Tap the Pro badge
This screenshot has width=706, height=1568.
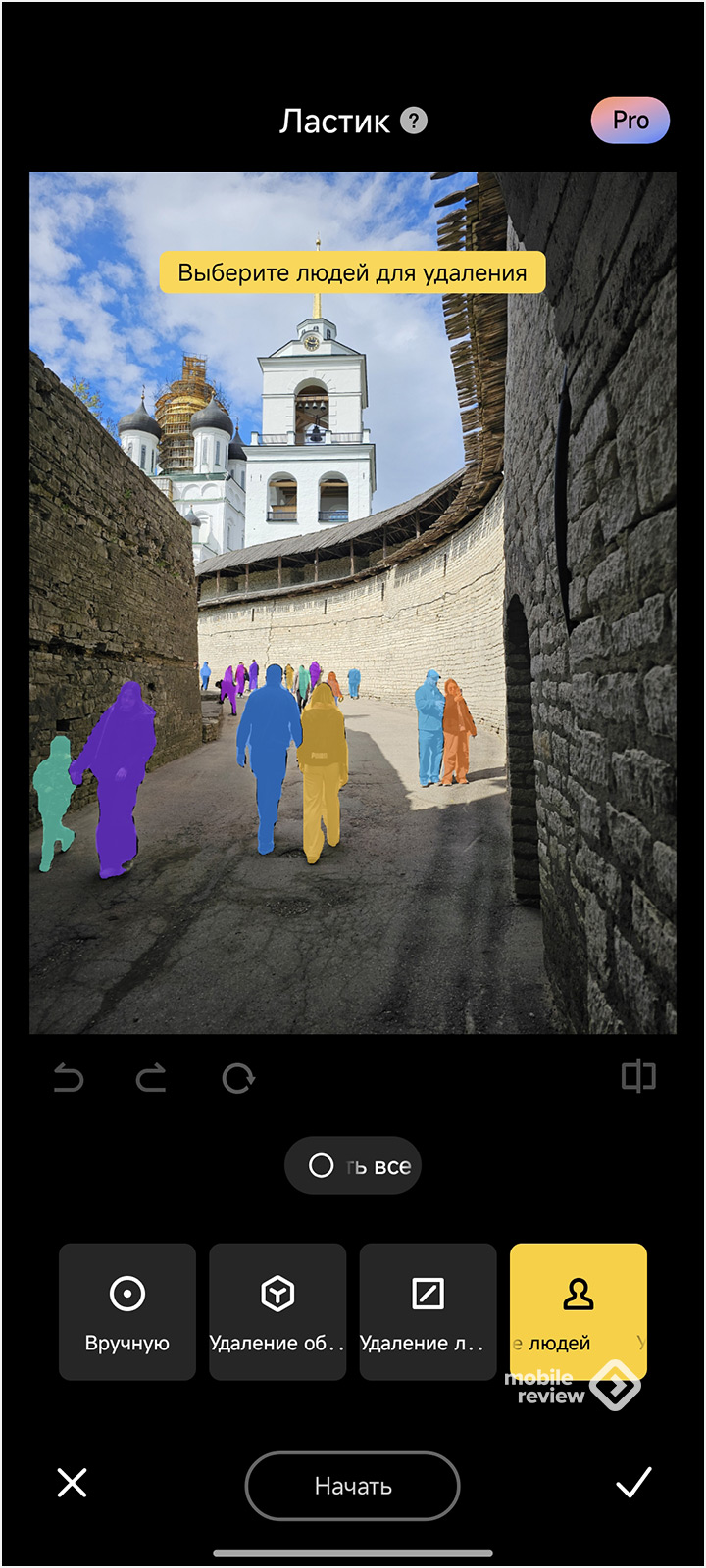[630, 121]
